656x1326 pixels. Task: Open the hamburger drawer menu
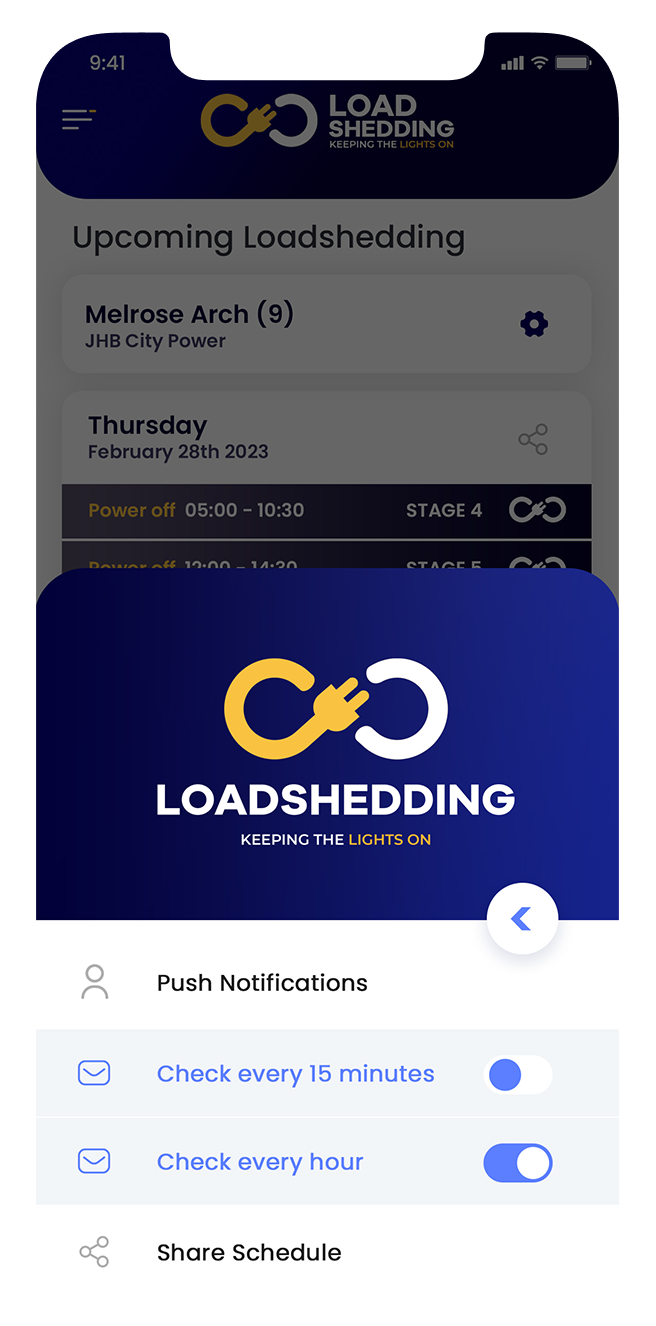point(79,120)
